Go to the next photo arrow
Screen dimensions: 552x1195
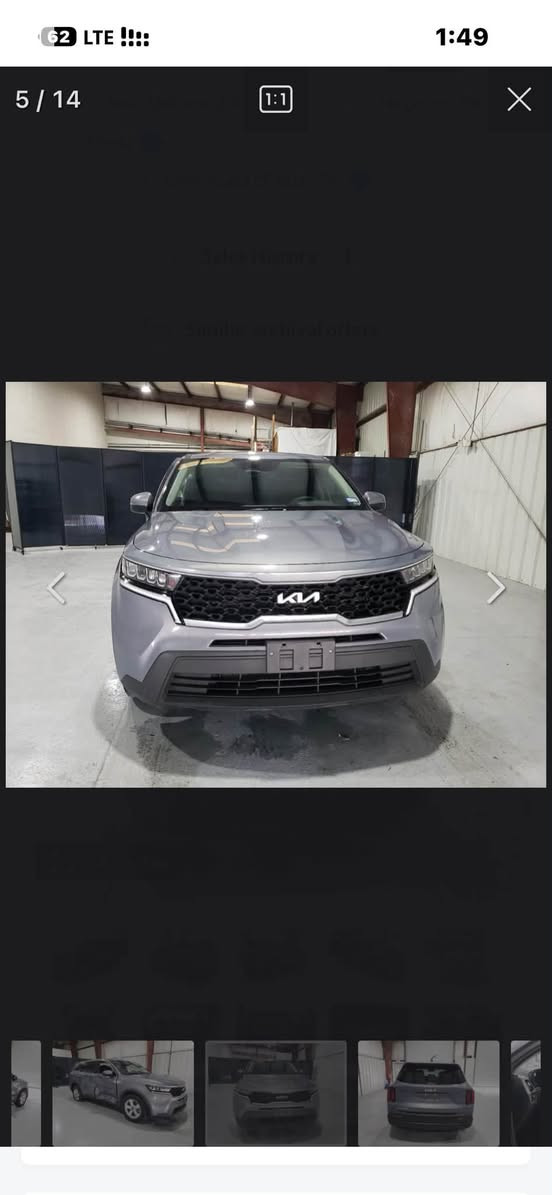click(x=496, y=588)
